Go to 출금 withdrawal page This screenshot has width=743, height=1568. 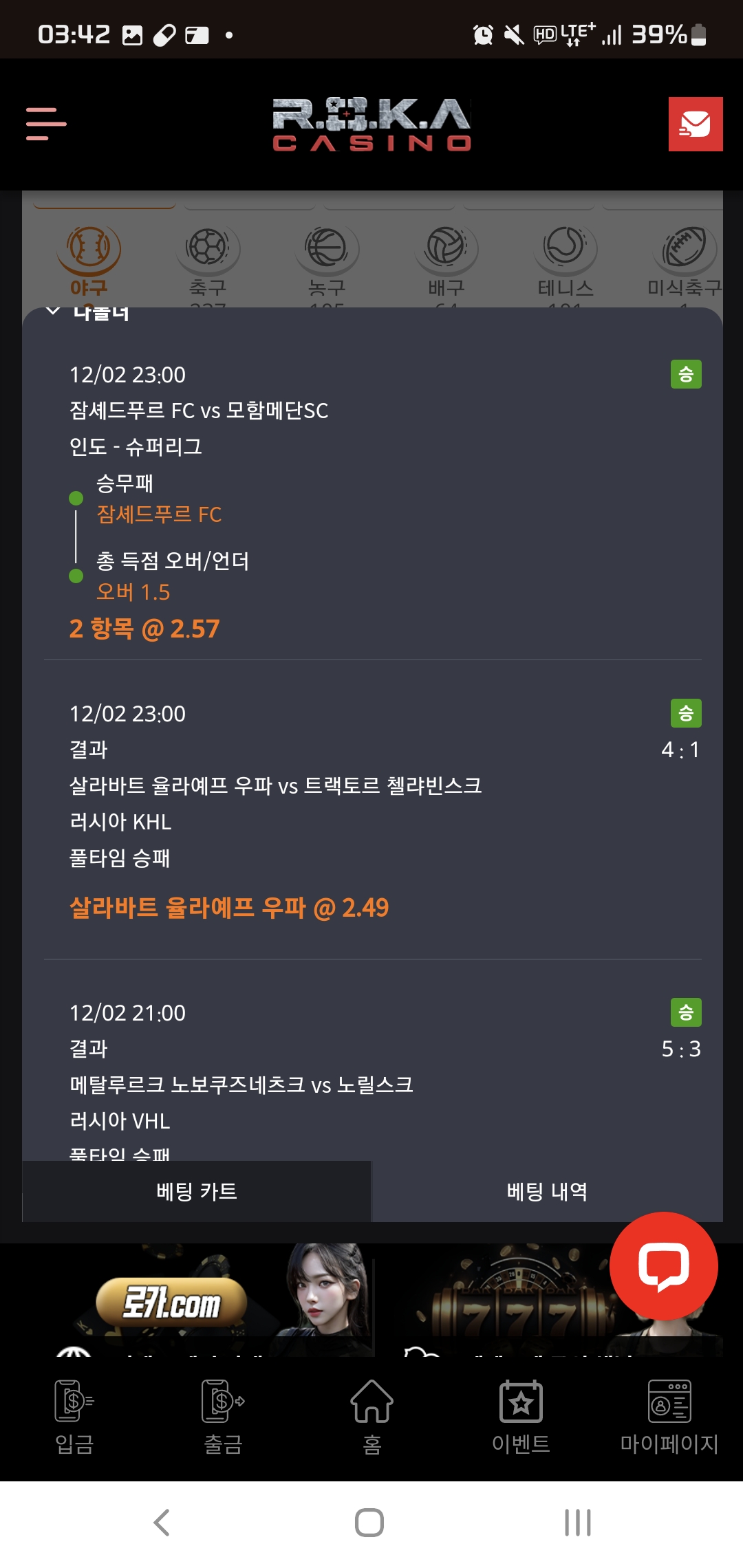coord(223,1417)
